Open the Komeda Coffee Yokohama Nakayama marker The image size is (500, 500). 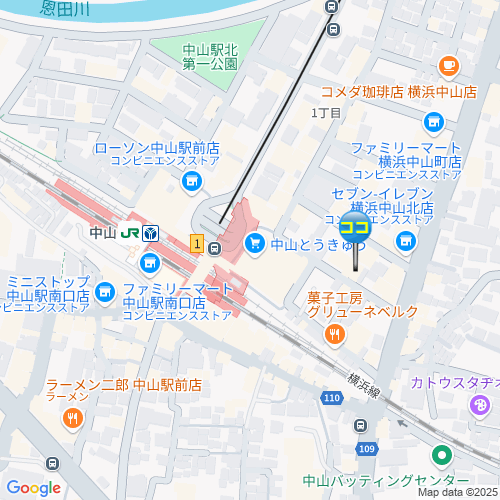(449, 67)
